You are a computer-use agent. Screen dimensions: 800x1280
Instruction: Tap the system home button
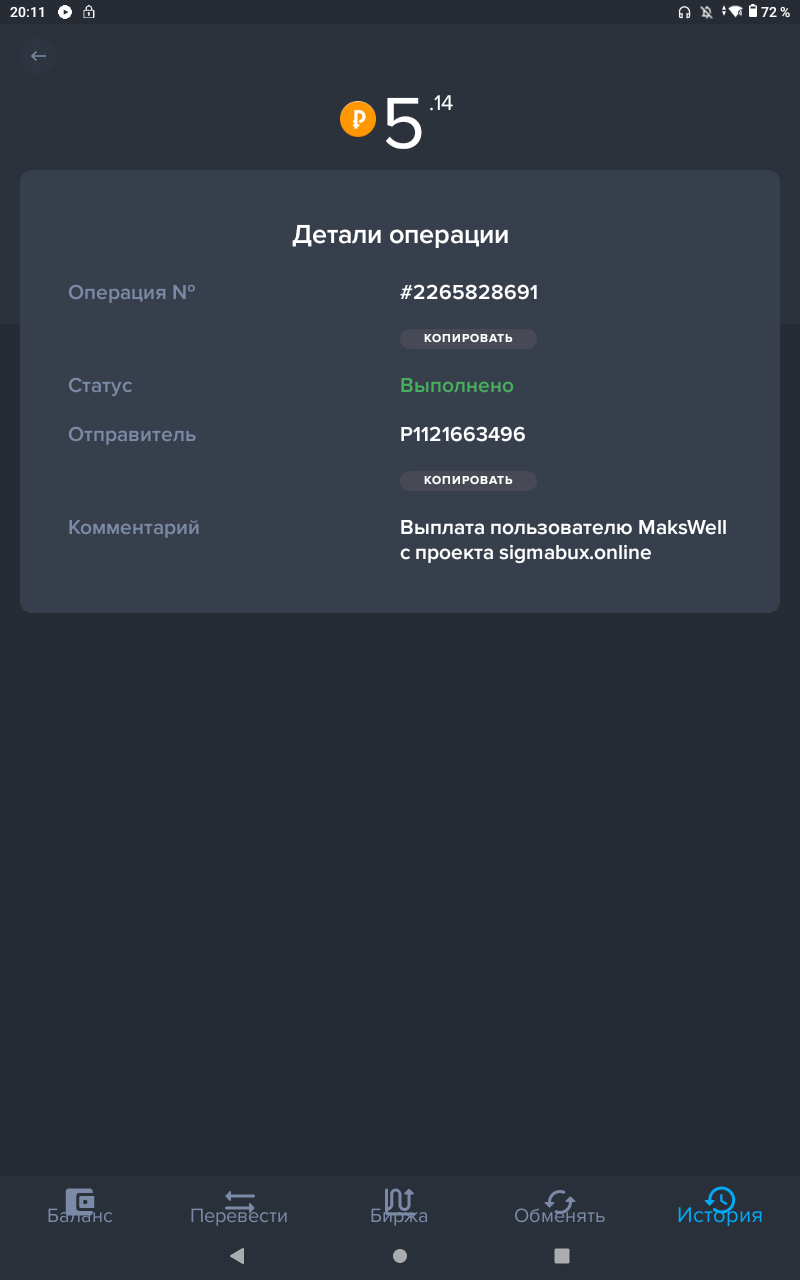click(x=400, y=1256)
